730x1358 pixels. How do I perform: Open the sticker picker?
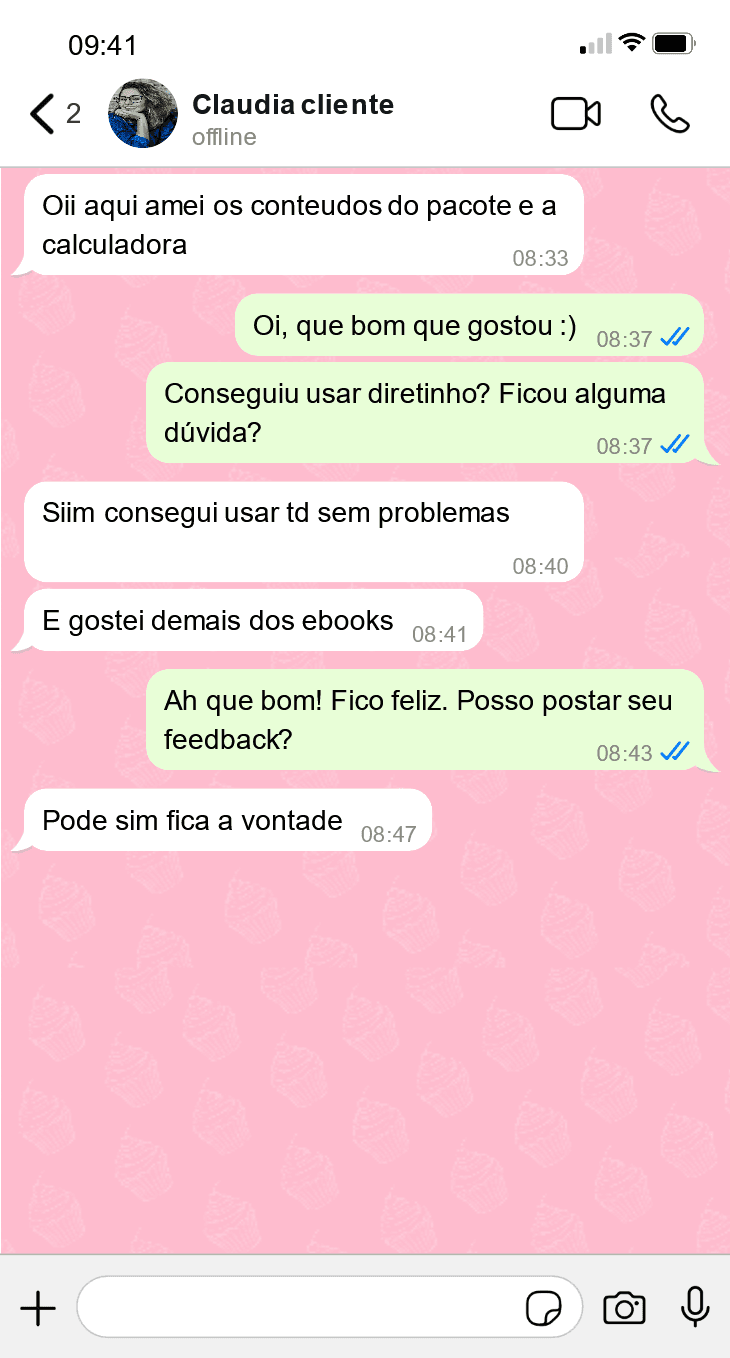[x=543, y=1307]
